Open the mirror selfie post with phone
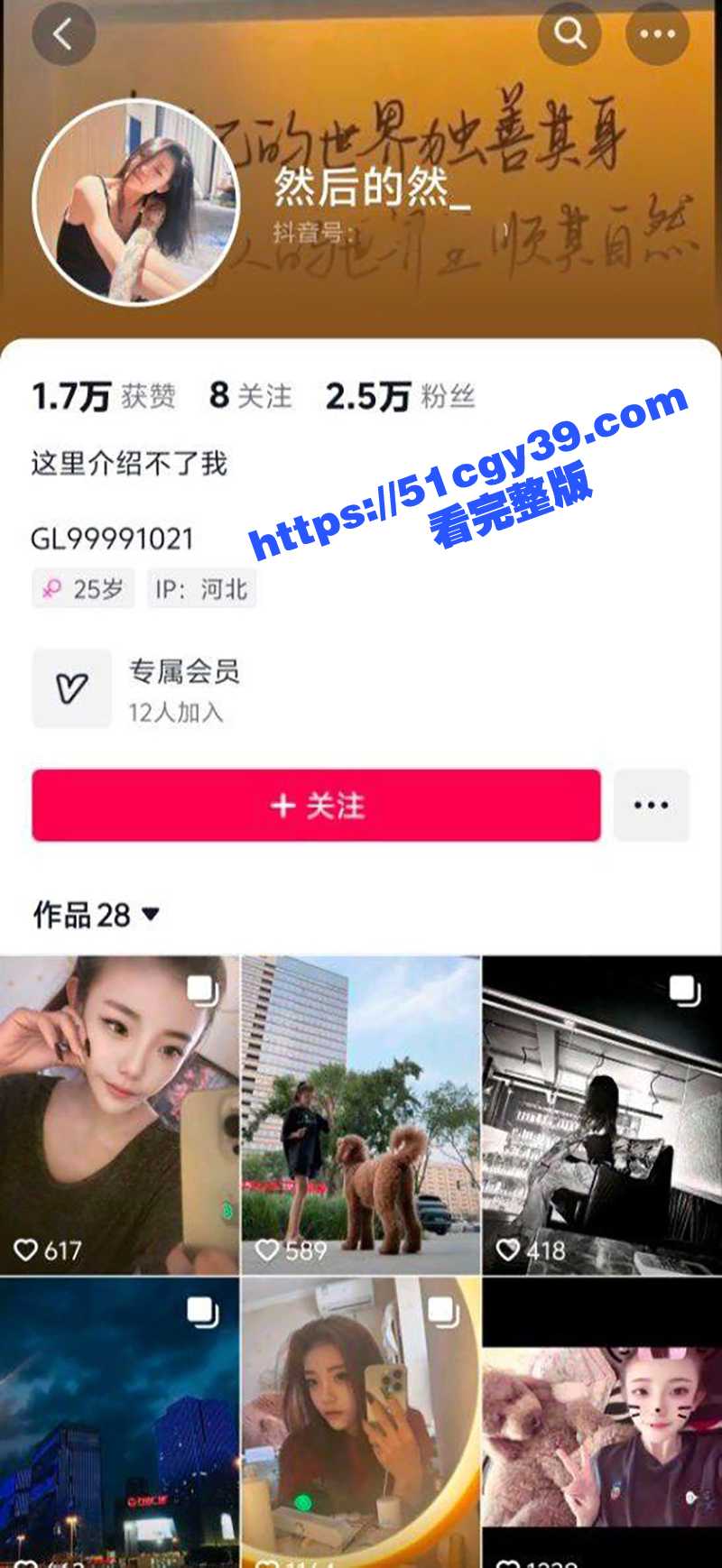Screen dimensions: 722x1568 coord(360,1421)
